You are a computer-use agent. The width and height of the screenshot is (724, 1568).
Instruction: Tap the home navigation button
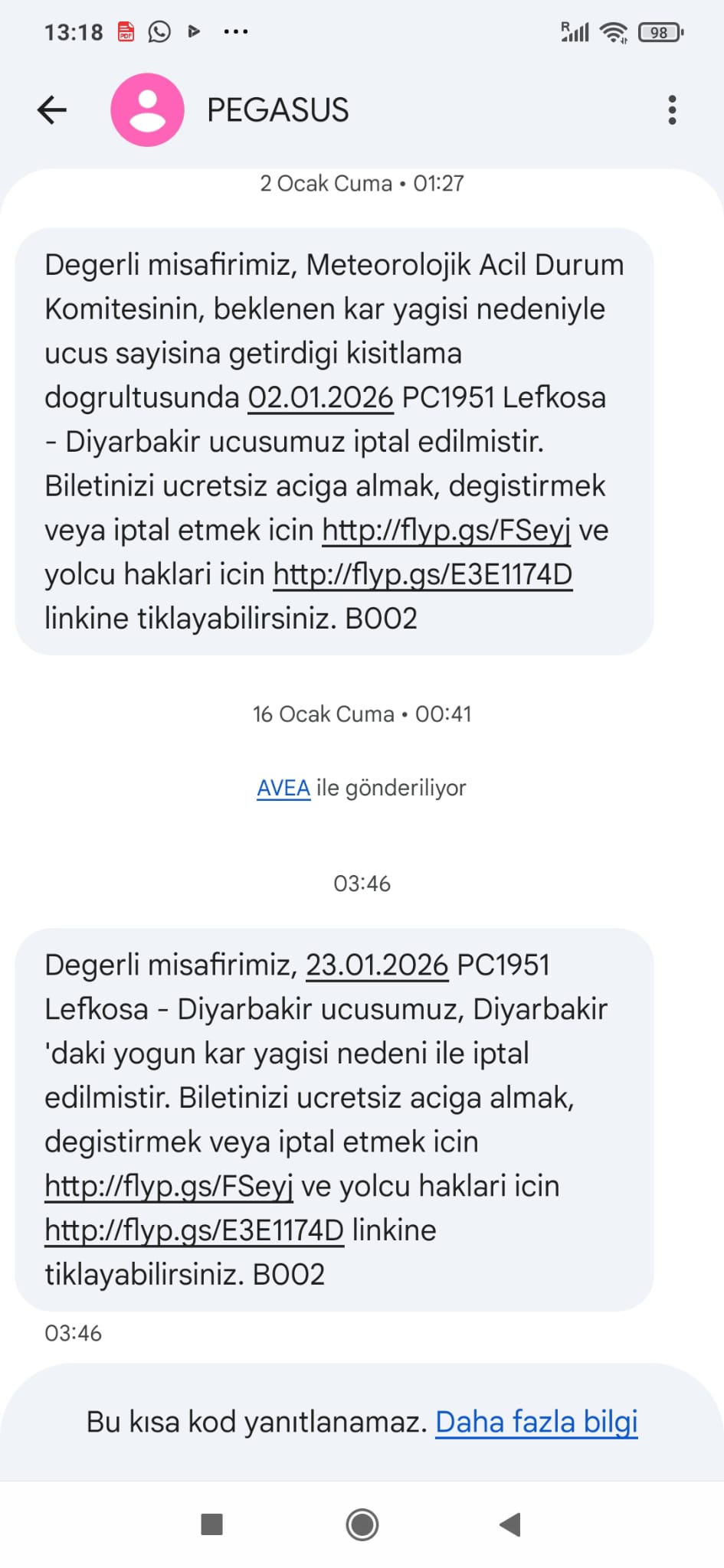click(x=361, y=1524)
